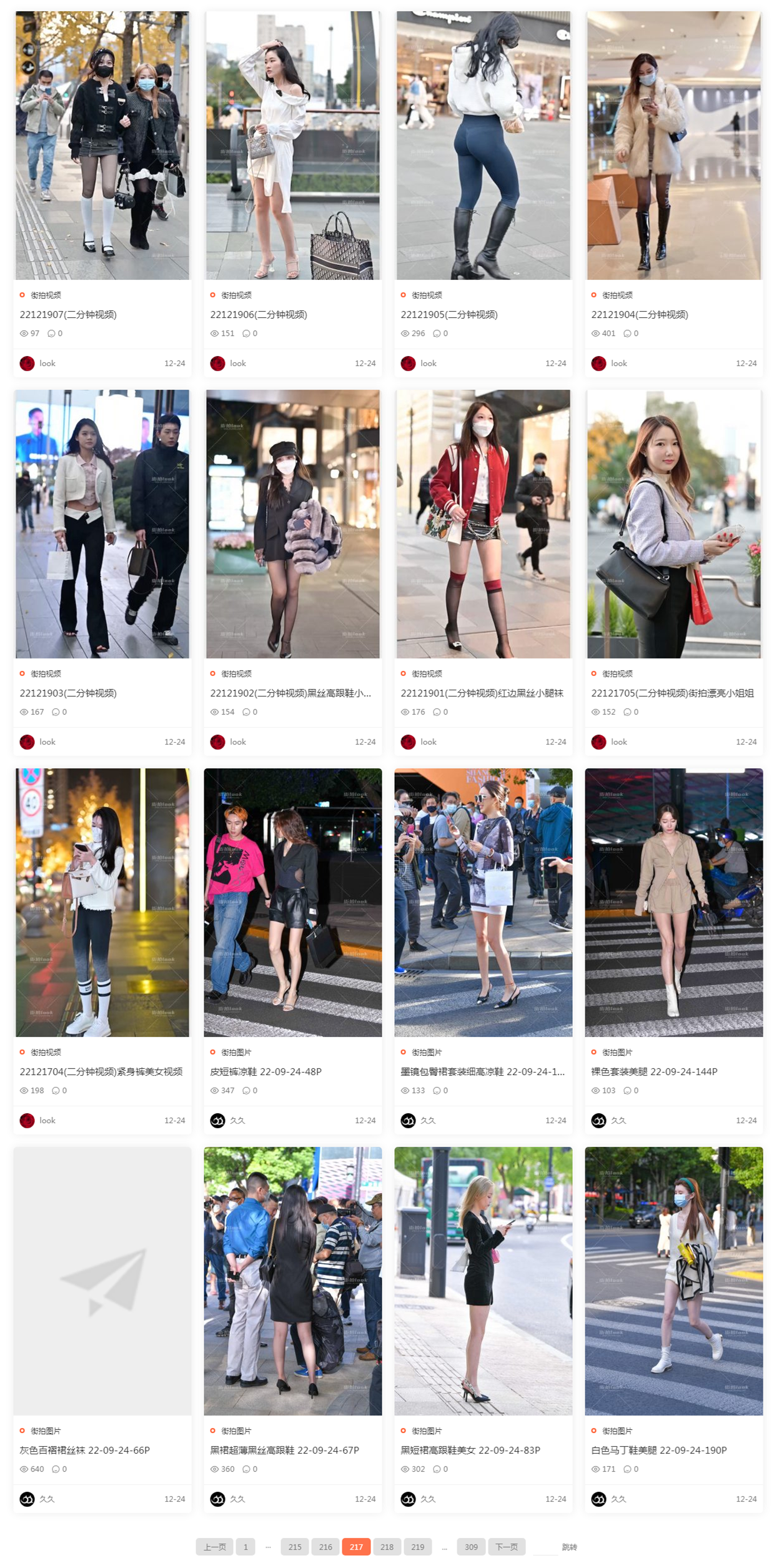
Task: Open the 22121904 video card
Action: [640, 314]
